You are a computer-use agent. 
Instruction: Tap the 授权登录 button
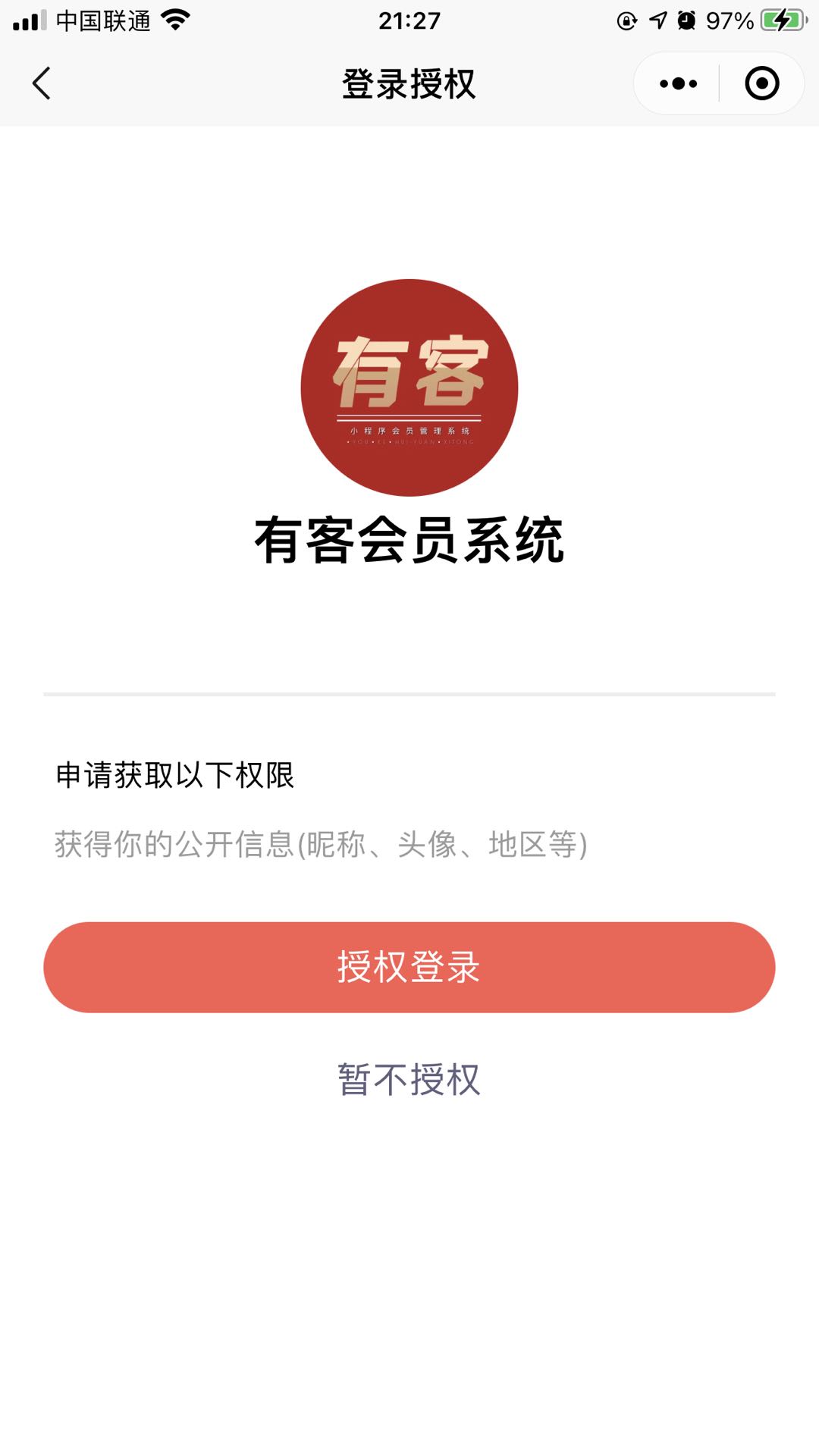(x=409, y=967)
